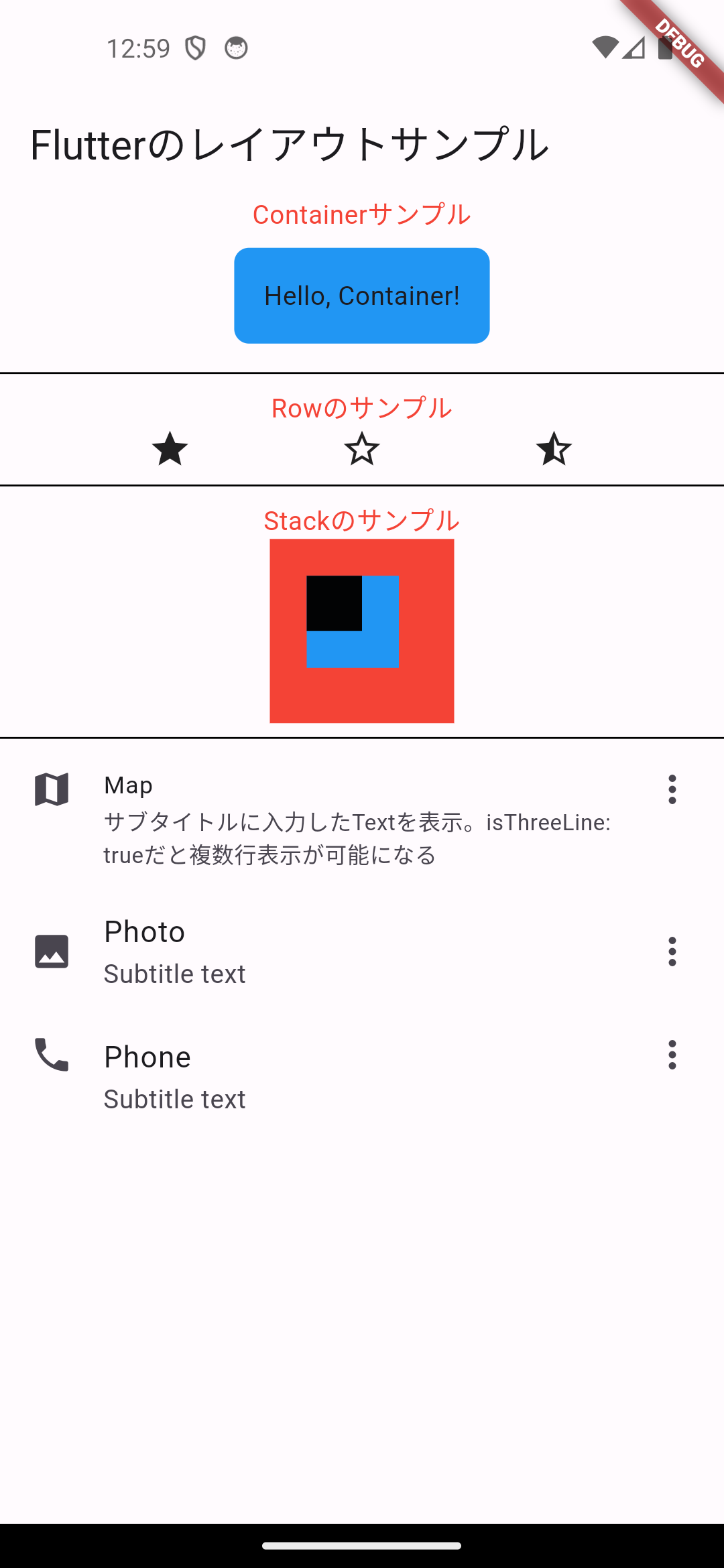Click the outlined star icon
Screen dimensions: 724x1568
(361, 450)
